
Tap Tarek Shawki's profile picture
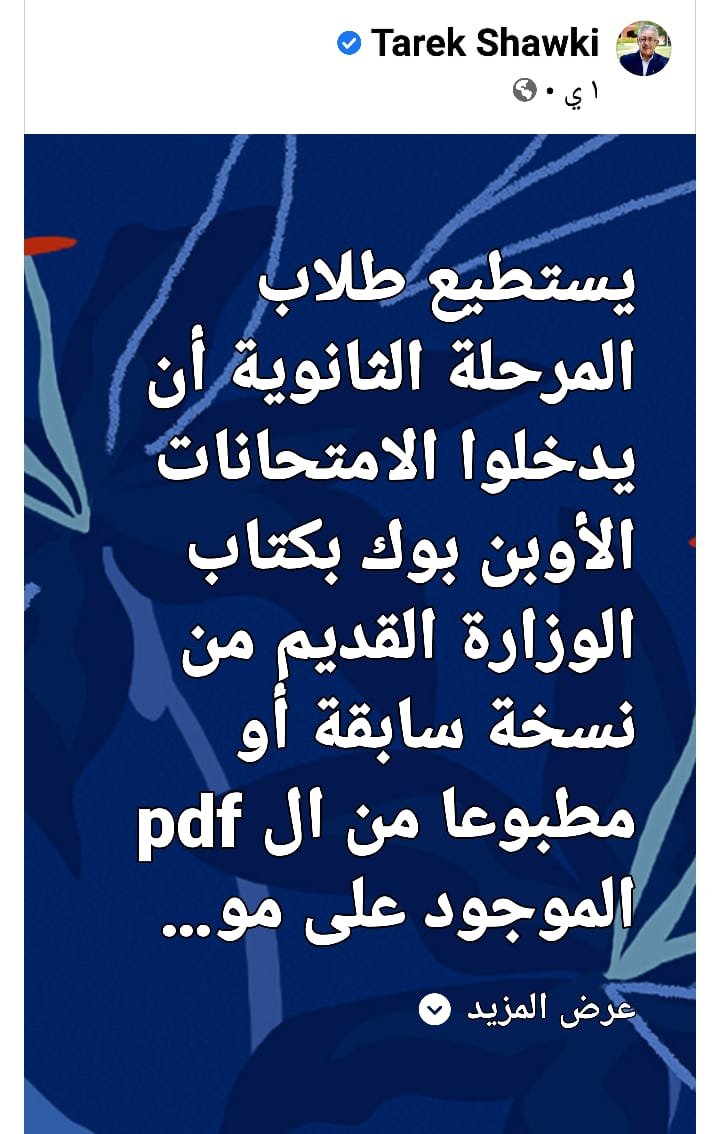click(643, 49)
